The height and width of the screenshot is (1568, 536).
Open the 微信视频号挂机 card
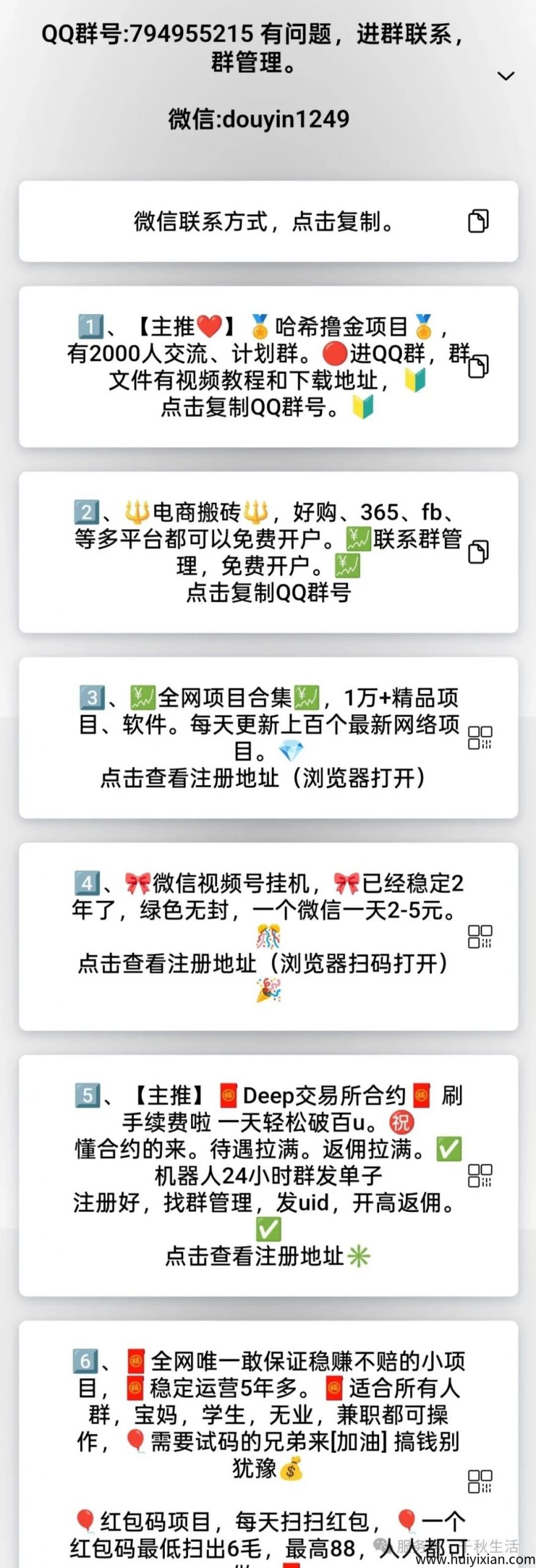(x=268, y=936)
